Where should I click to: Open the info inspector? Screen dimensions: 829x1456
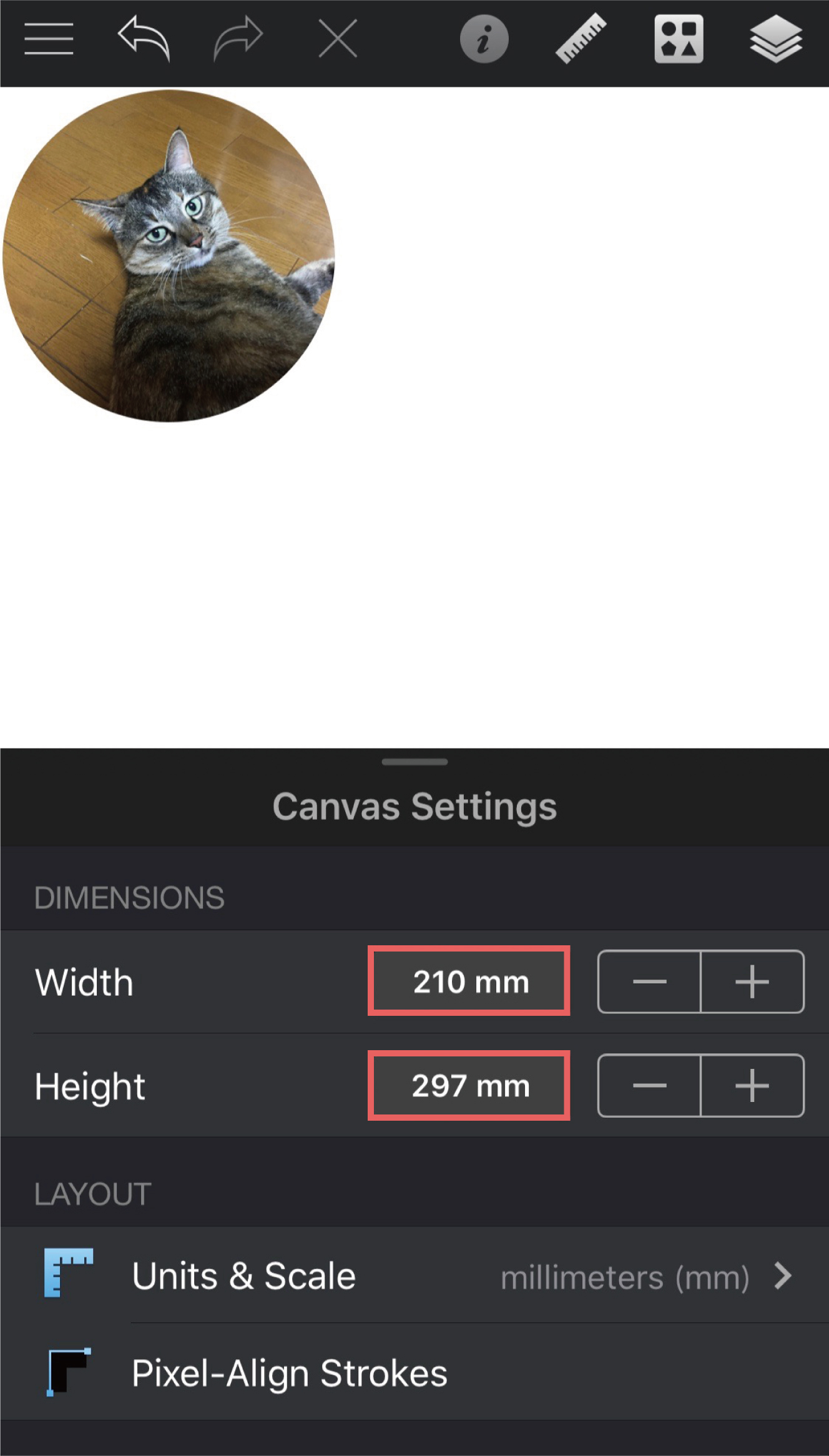tap(484, 39)
